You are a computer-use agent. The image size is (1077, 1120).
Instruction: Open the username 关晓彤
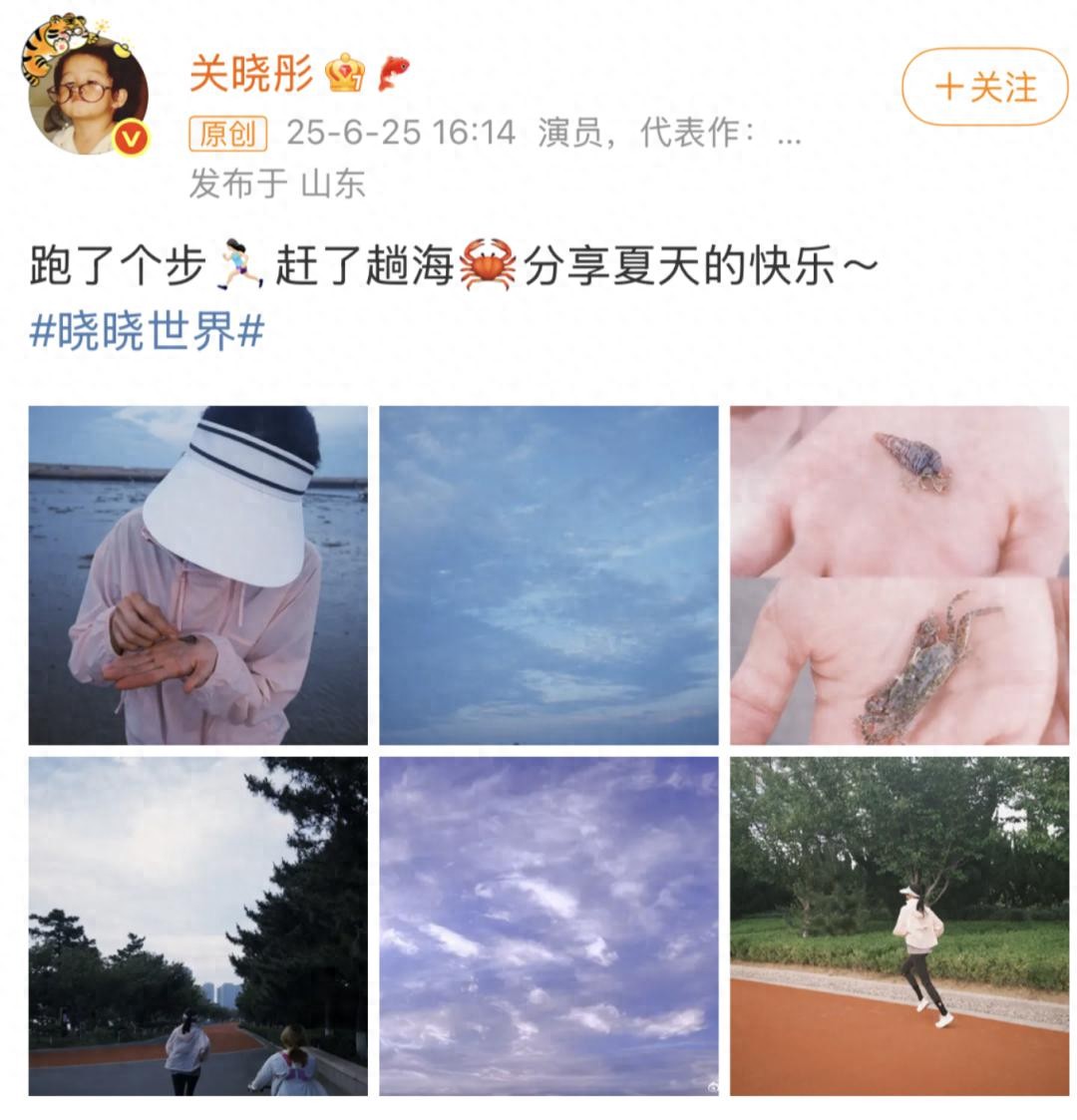pos(251,74)
